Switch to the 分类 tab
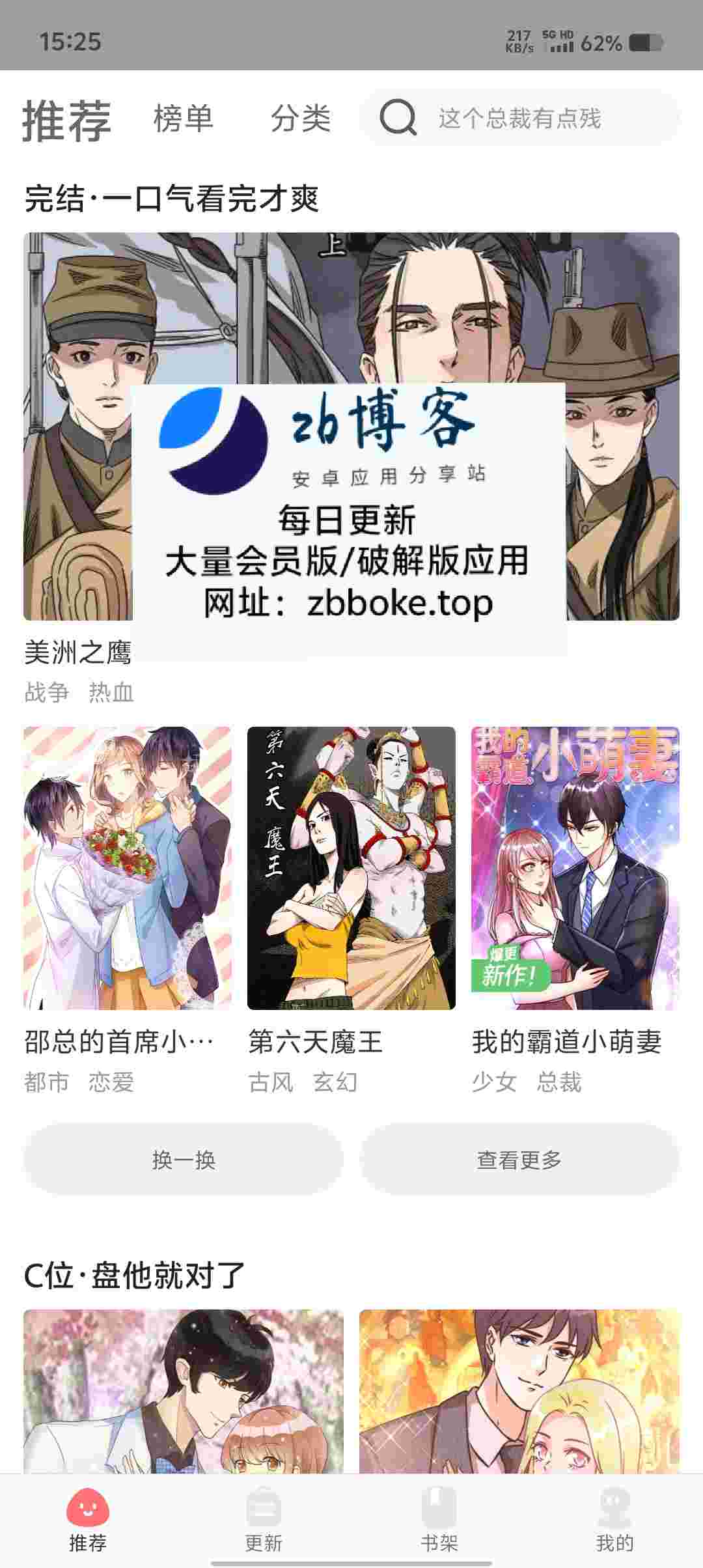The width and height of the screenshot is (703, 1568). [301, 119]
